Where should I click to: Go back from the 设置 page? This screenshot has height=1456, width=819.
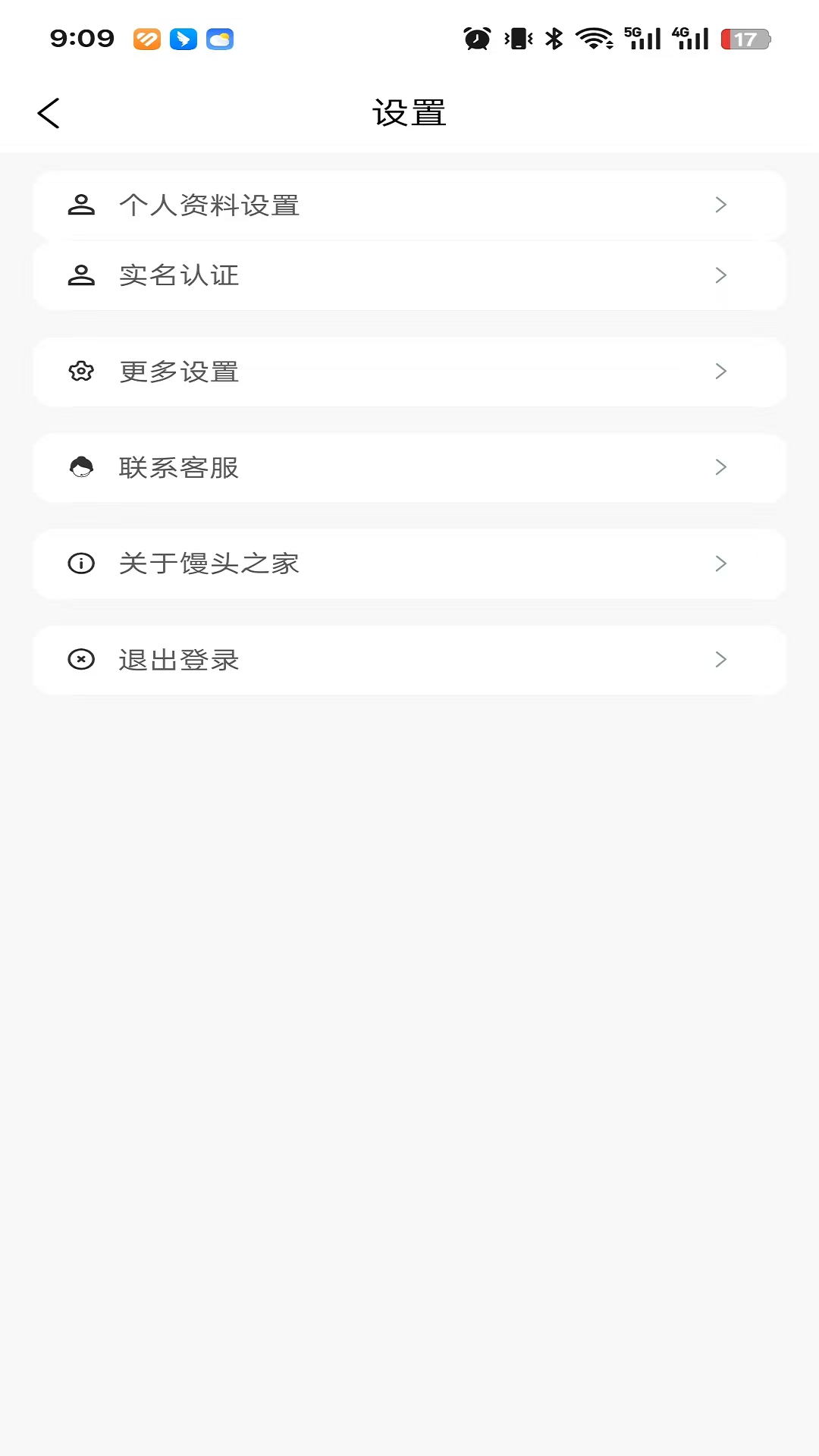point(49,114)
